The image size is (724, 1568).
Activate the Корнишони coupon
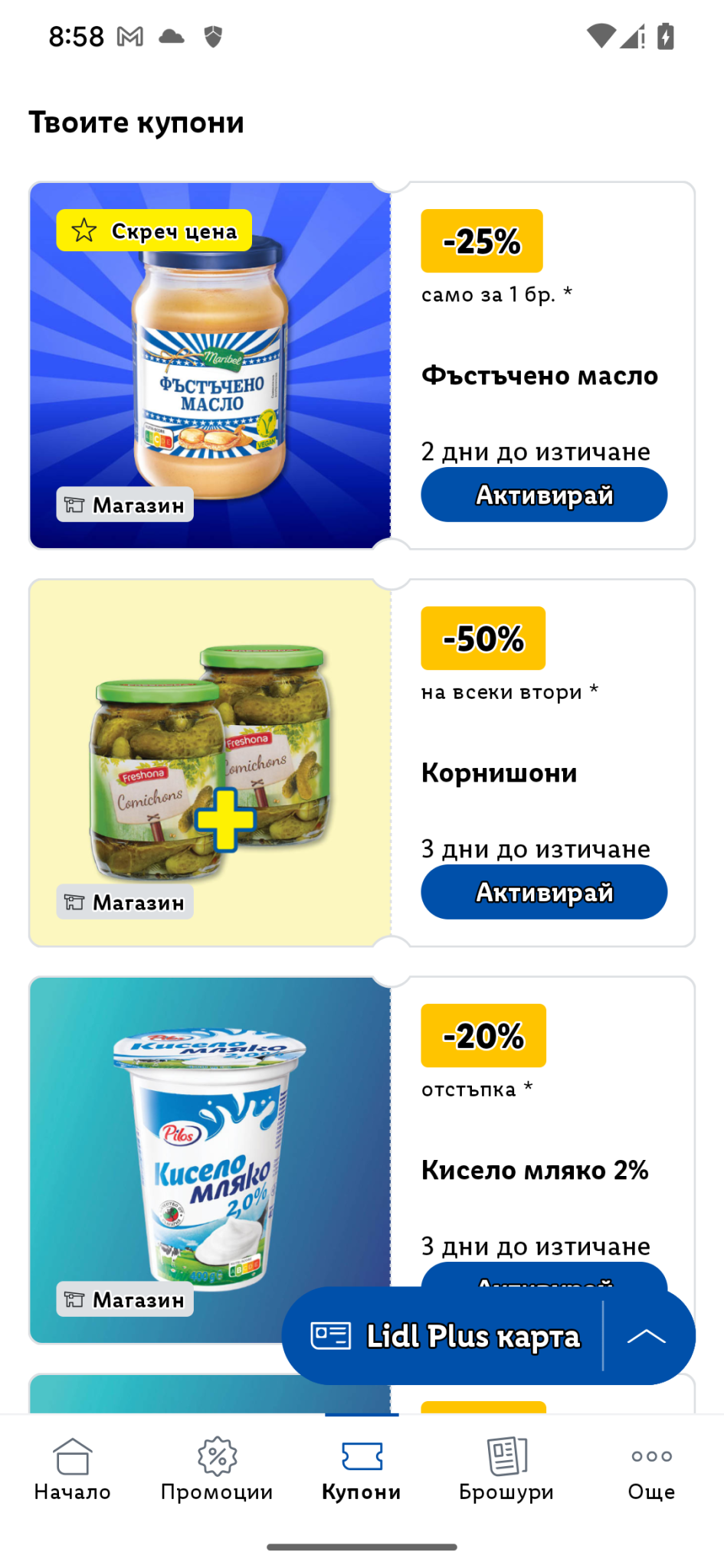coord(544,892)
